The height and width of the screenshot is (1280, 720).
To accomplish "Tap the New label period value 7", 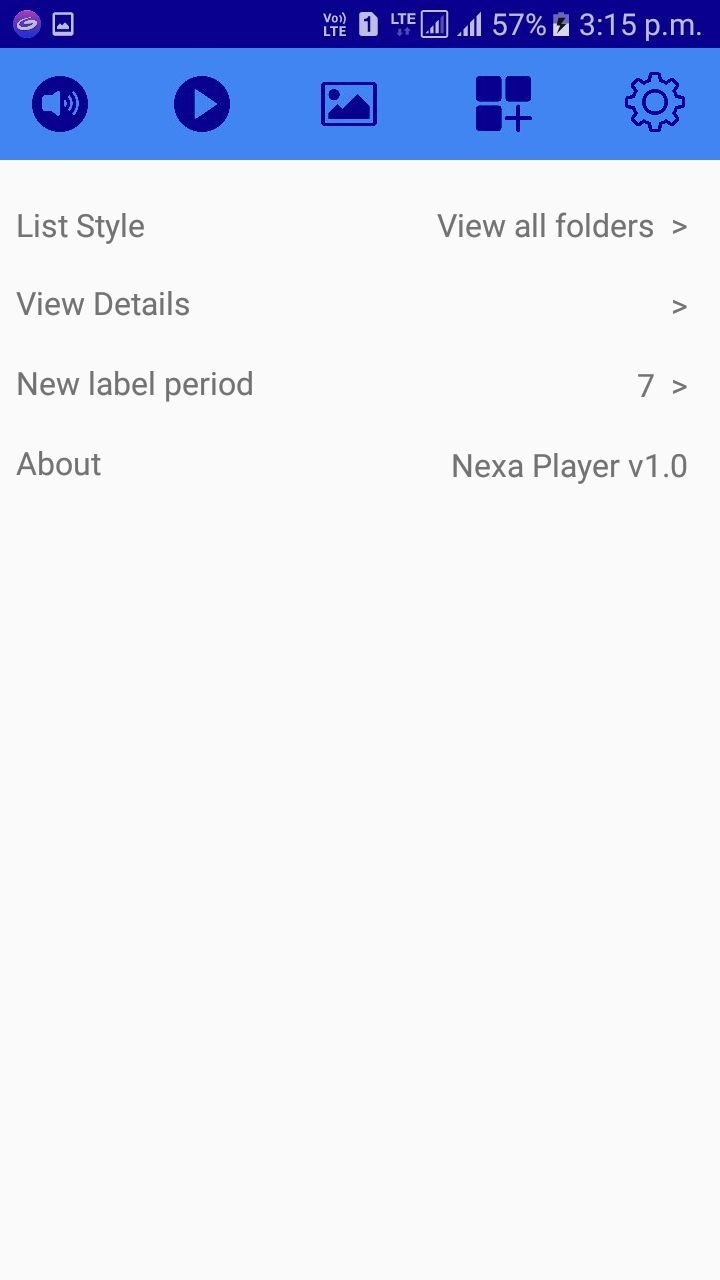I will tap(646, 385).
